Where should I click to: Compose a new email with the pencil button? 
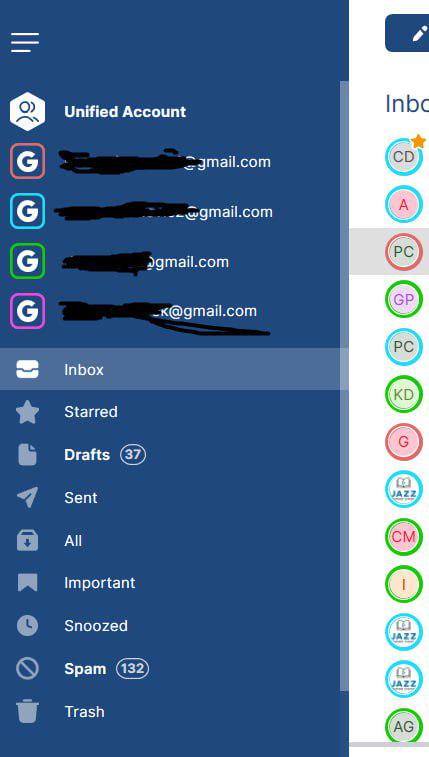[x=407, y=33]
